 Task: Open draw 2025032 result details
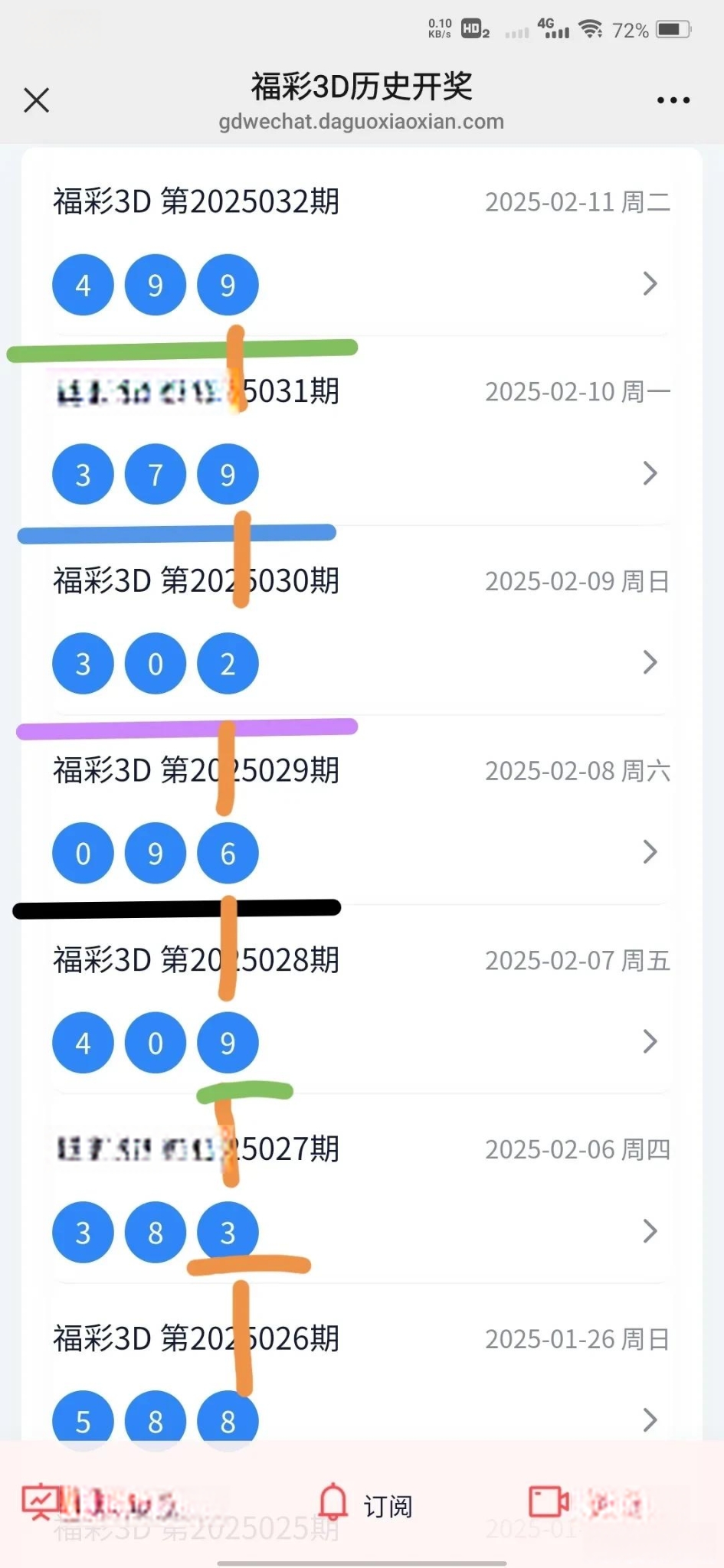pos(650,284)
